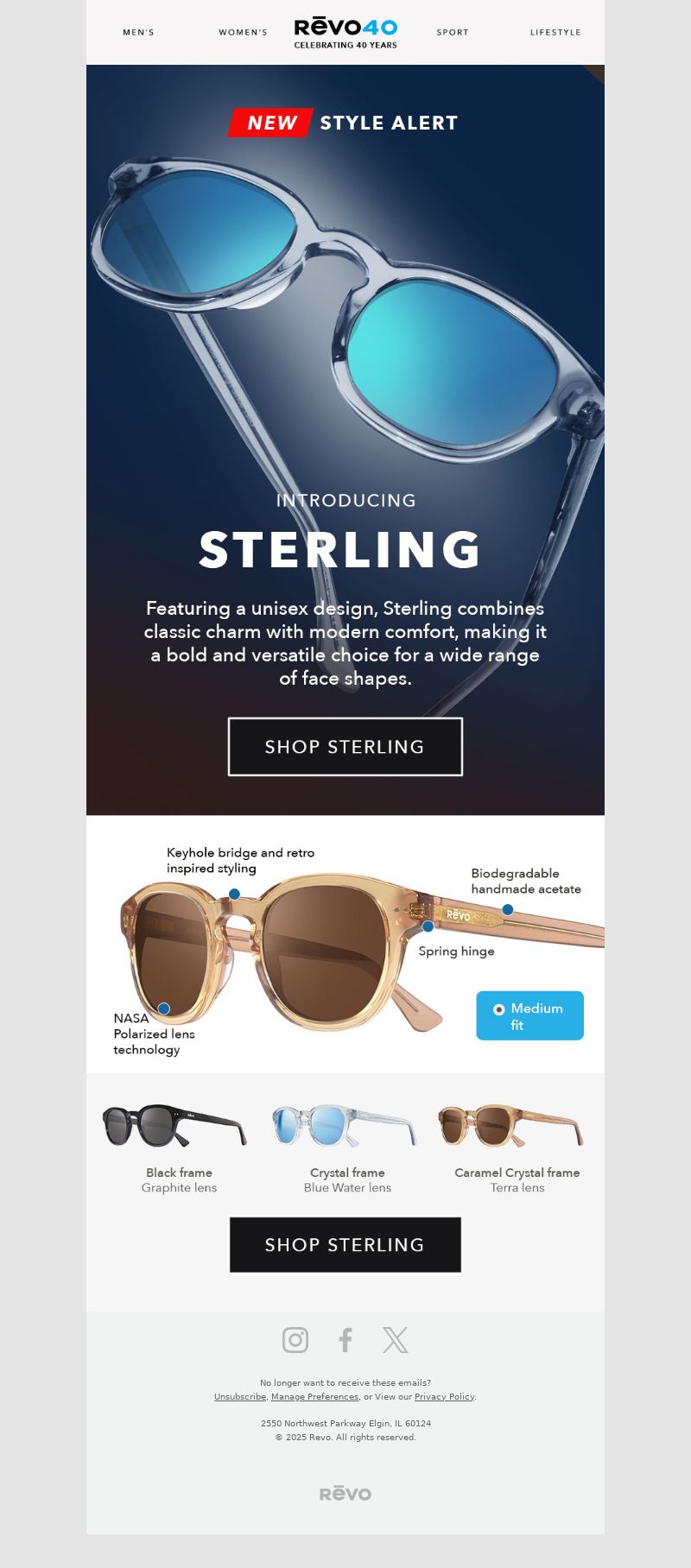
Task: Open the Manage Preferences link
Action: pyautogui.click(x=314, y=1396)
